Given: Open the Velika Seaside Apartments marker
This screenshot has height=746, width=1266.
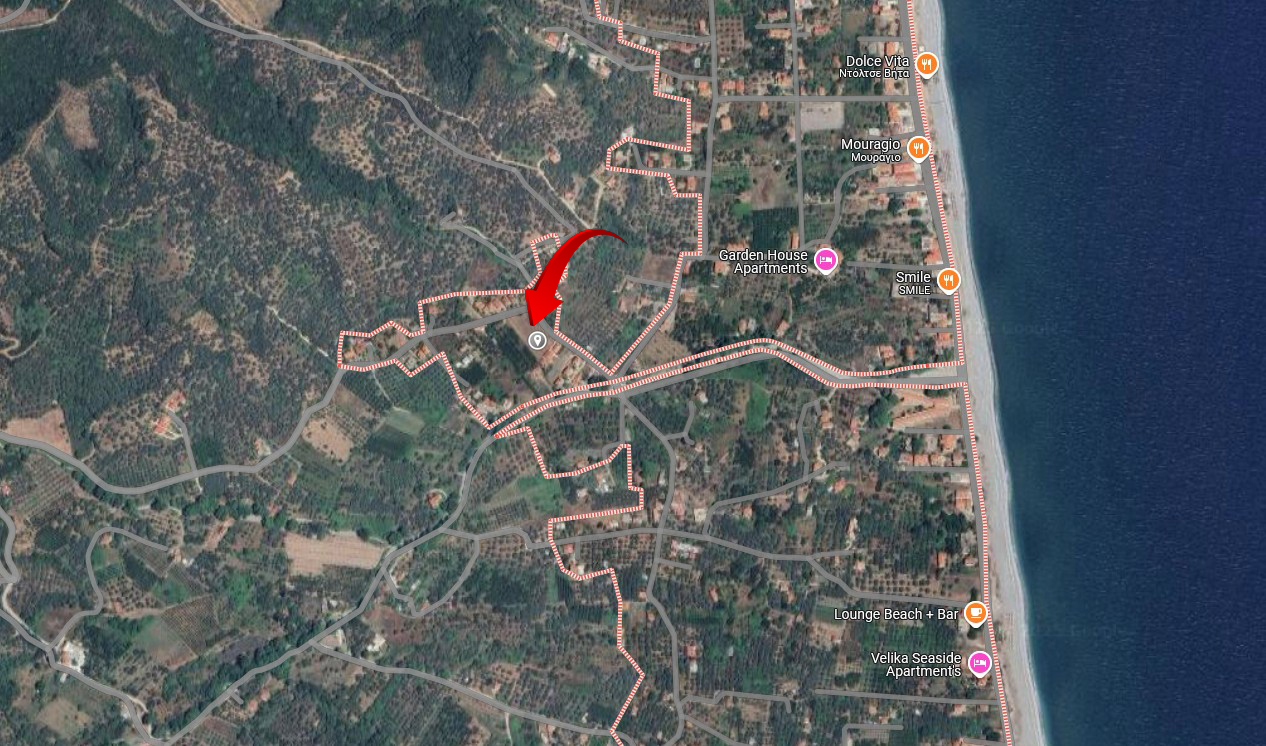Looking at the screenshot, I should pos(979,662).
